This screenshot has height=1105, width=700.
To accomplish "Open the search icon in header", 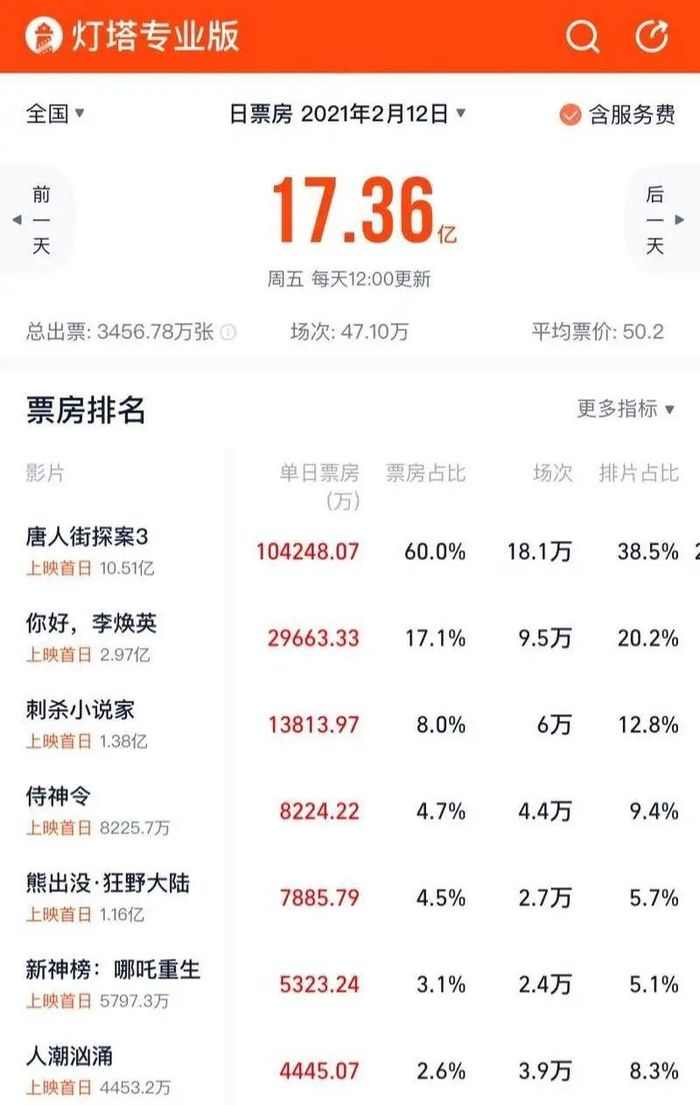I will (582, 36).
